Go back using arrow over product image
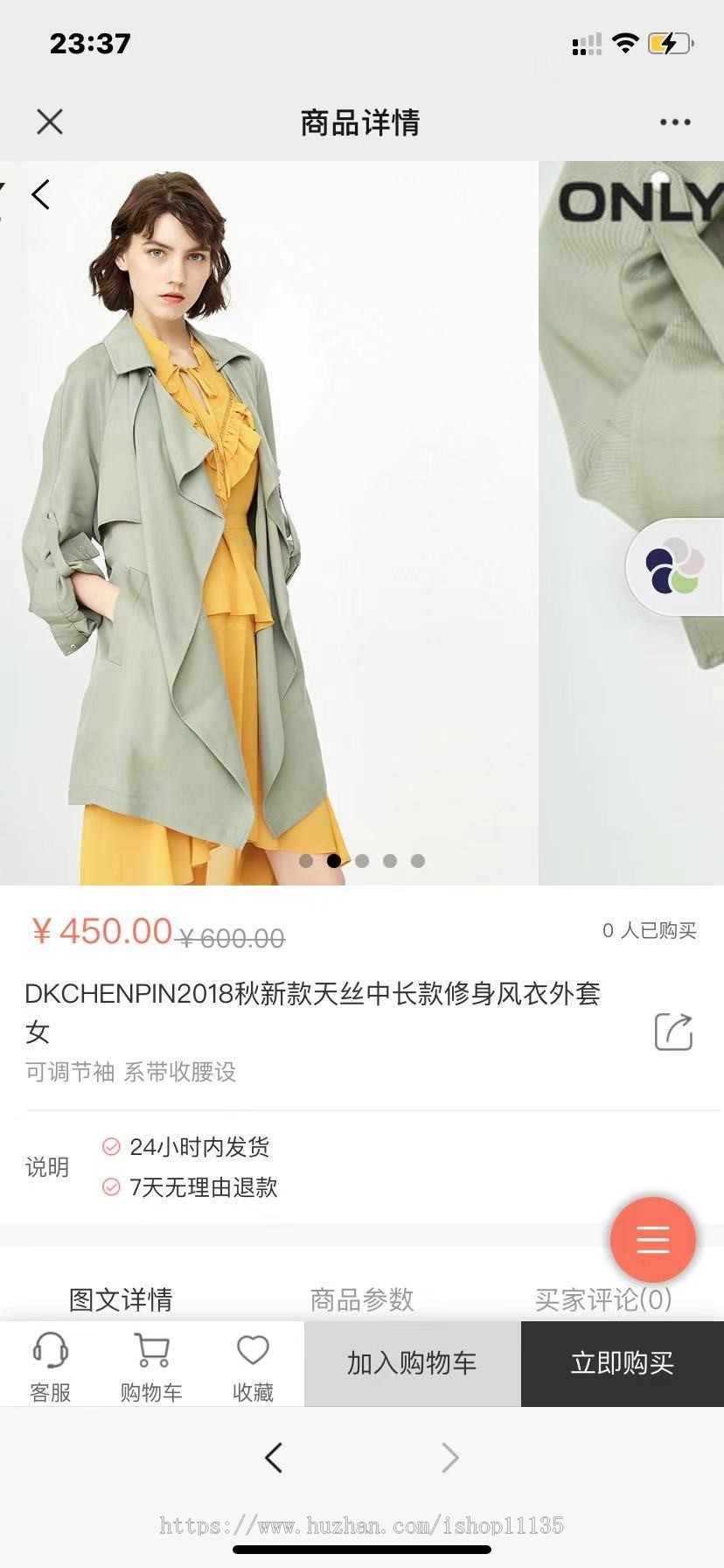 pos(40,194)
